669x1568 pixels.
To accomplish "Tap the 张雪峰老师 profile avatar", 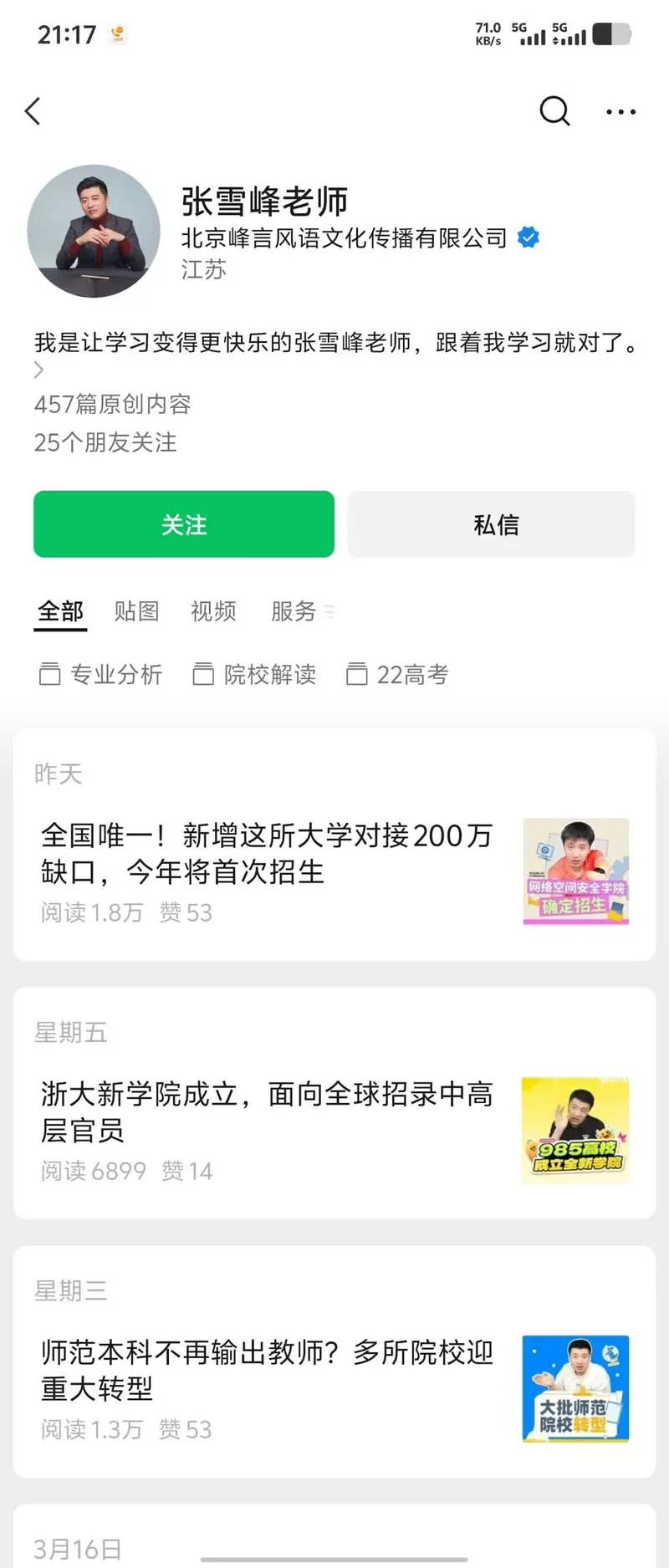I will point(94,231).
